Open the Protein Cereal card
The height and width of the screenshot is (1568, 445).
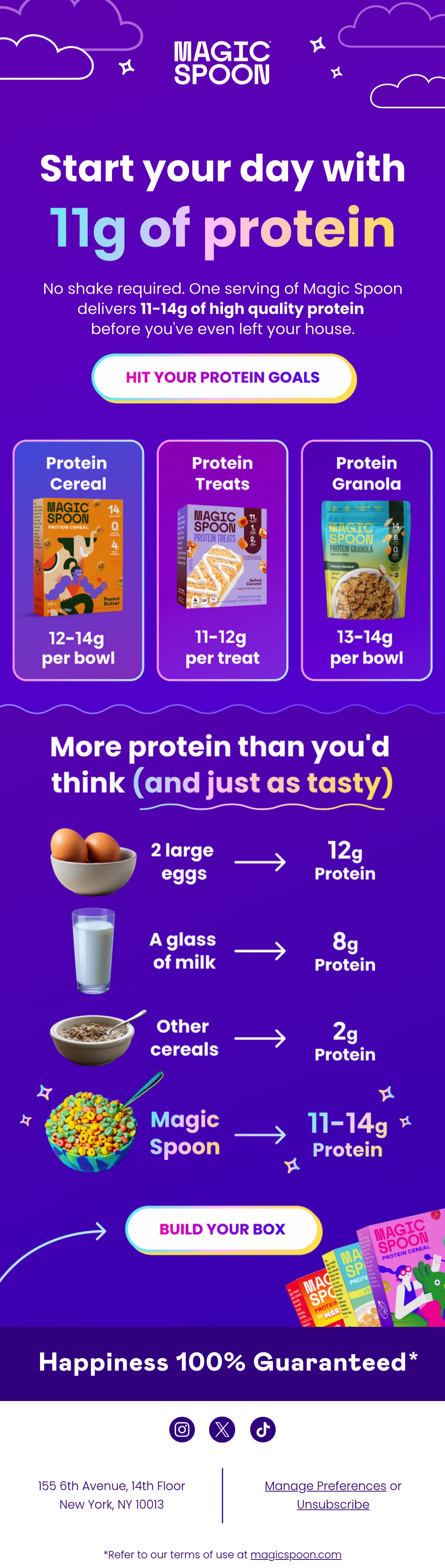click(79, 560)
